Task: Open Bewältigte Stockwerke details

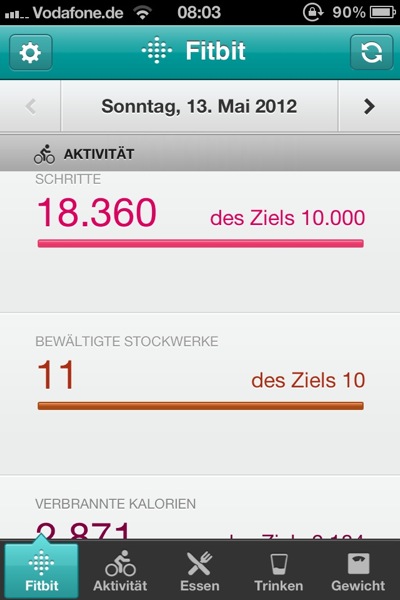Action: [200, 394]
